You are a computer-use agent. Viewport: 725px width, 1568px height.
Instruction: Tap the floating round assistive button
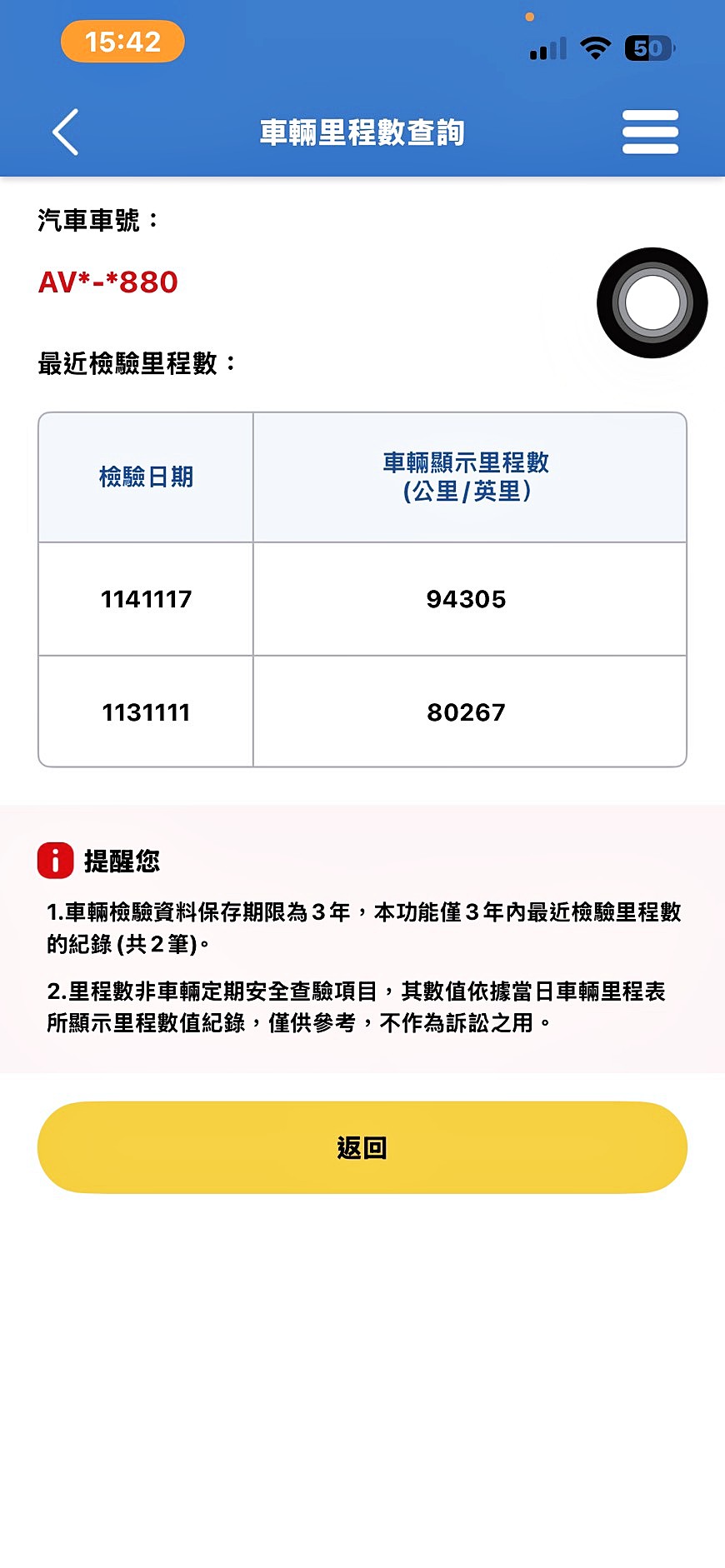click(x=652, y=302)
